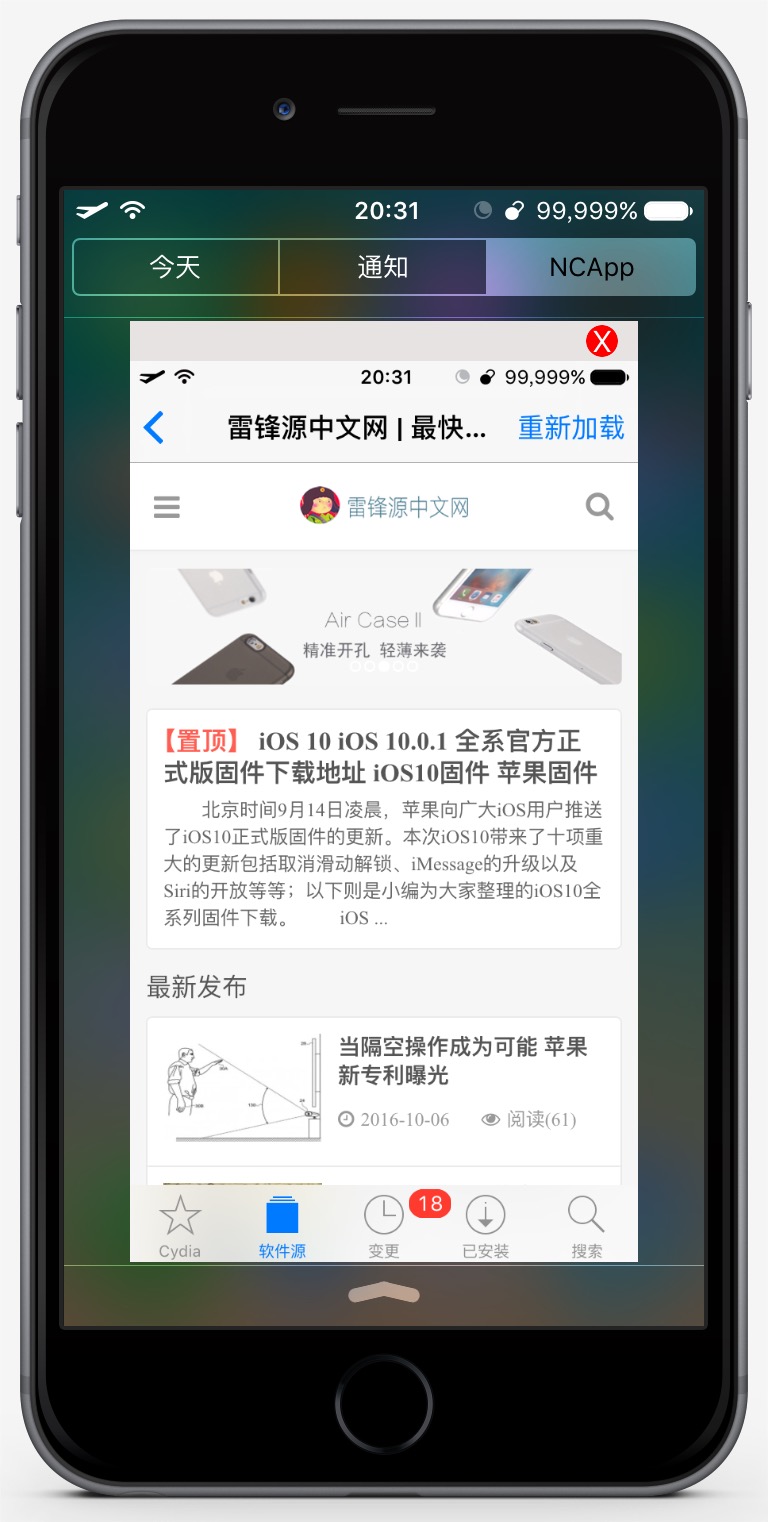The width and height of the screenshot is (768, 1522).
Task: Switch to the 通知 tab
Action: (383, 267)
